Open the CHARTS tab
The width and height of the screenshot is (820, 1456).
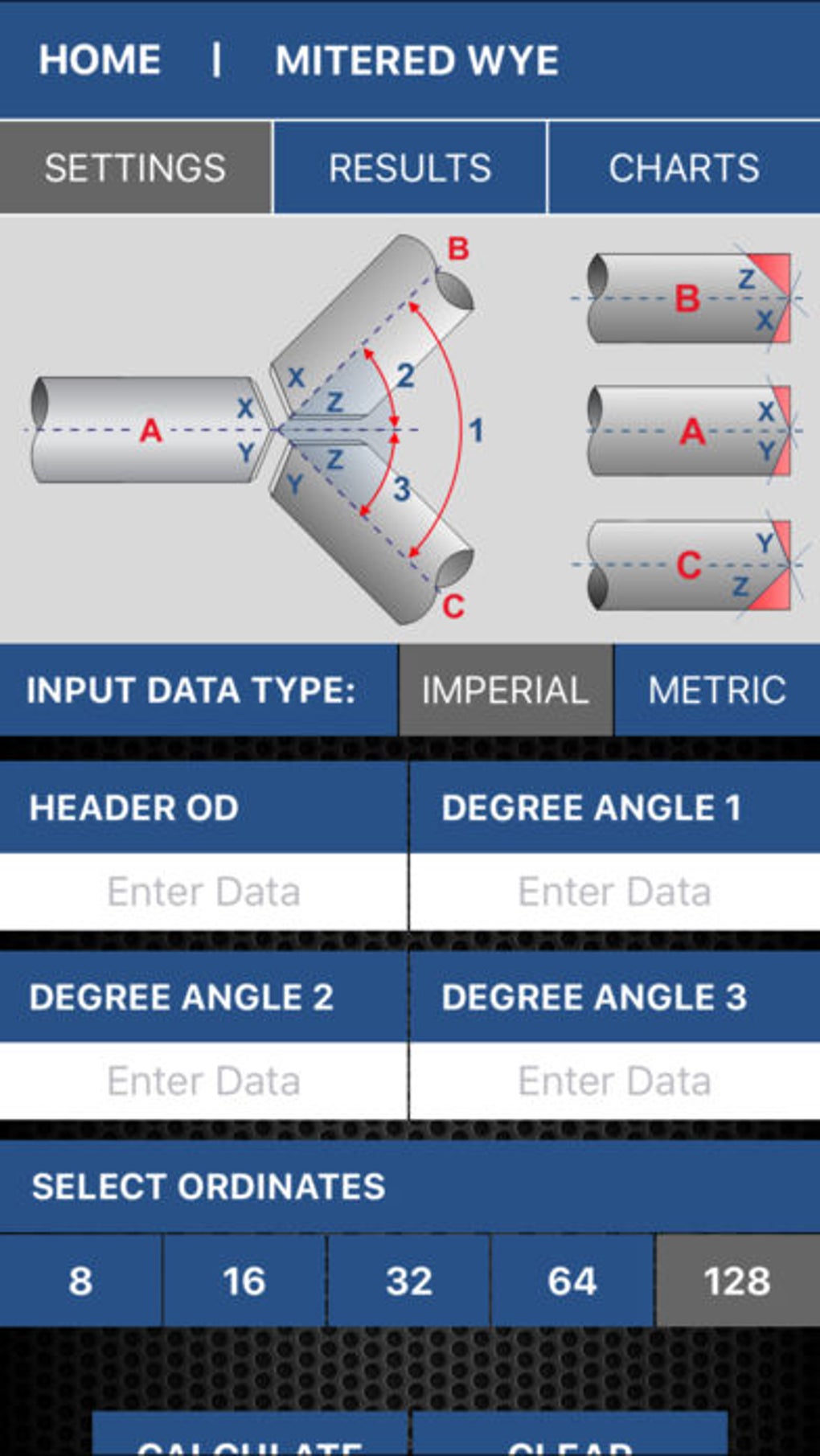683,167
